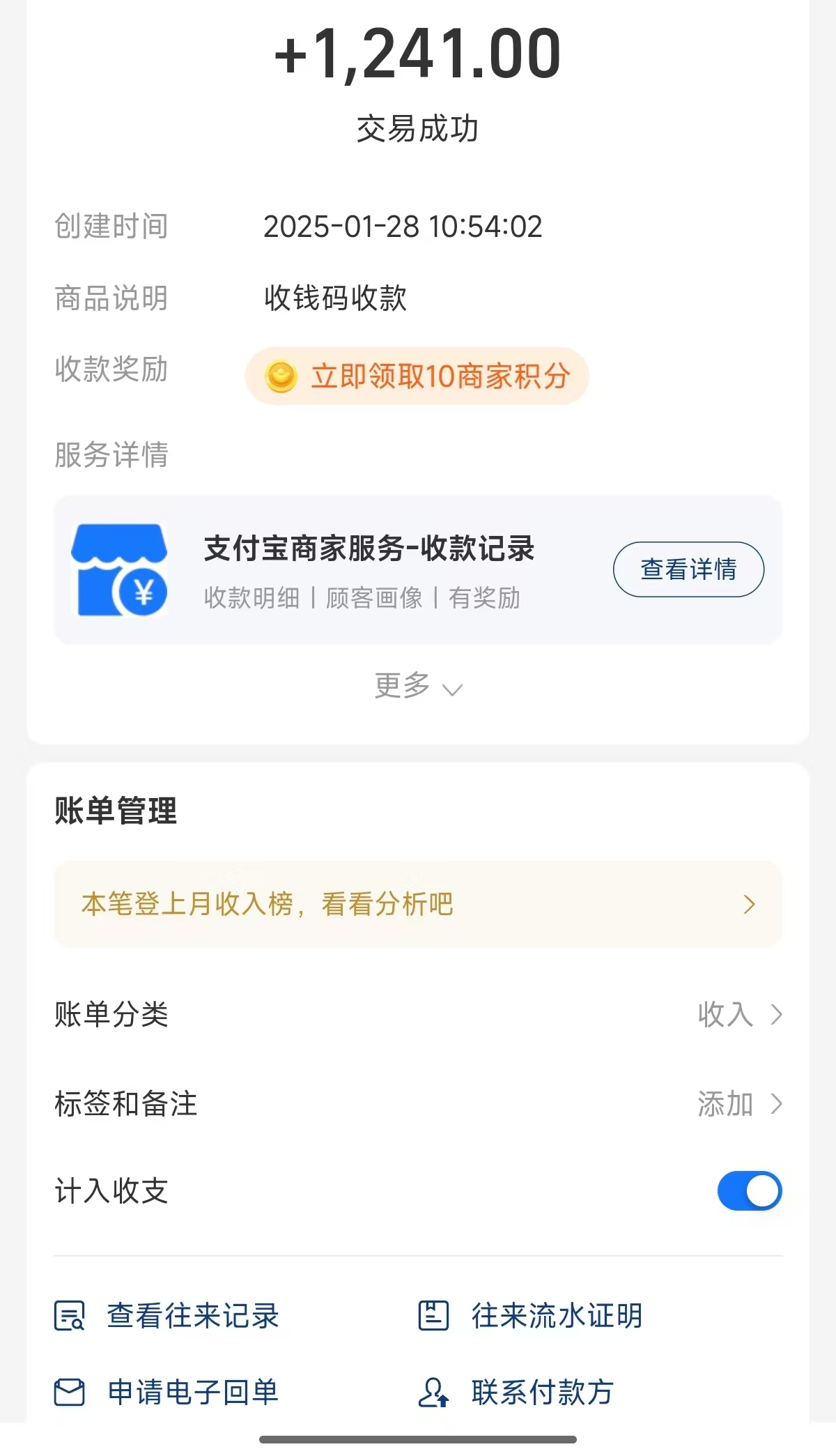Viewport: 836px width, 1456px height.
Task: Expand the 更多 section
Action: [418, 687]
